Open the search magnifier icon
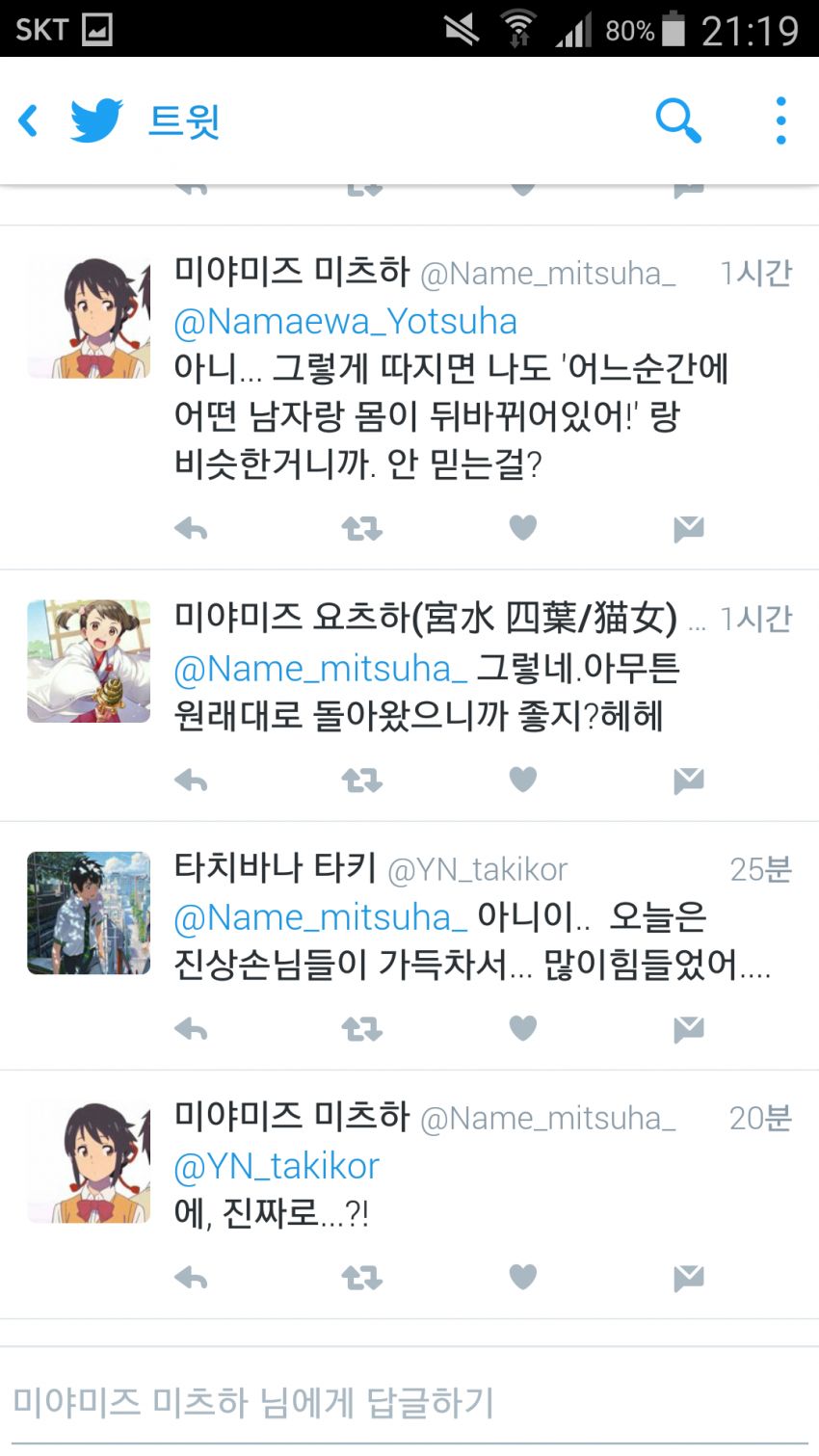819x1456 pixels. tap(677, 121)
